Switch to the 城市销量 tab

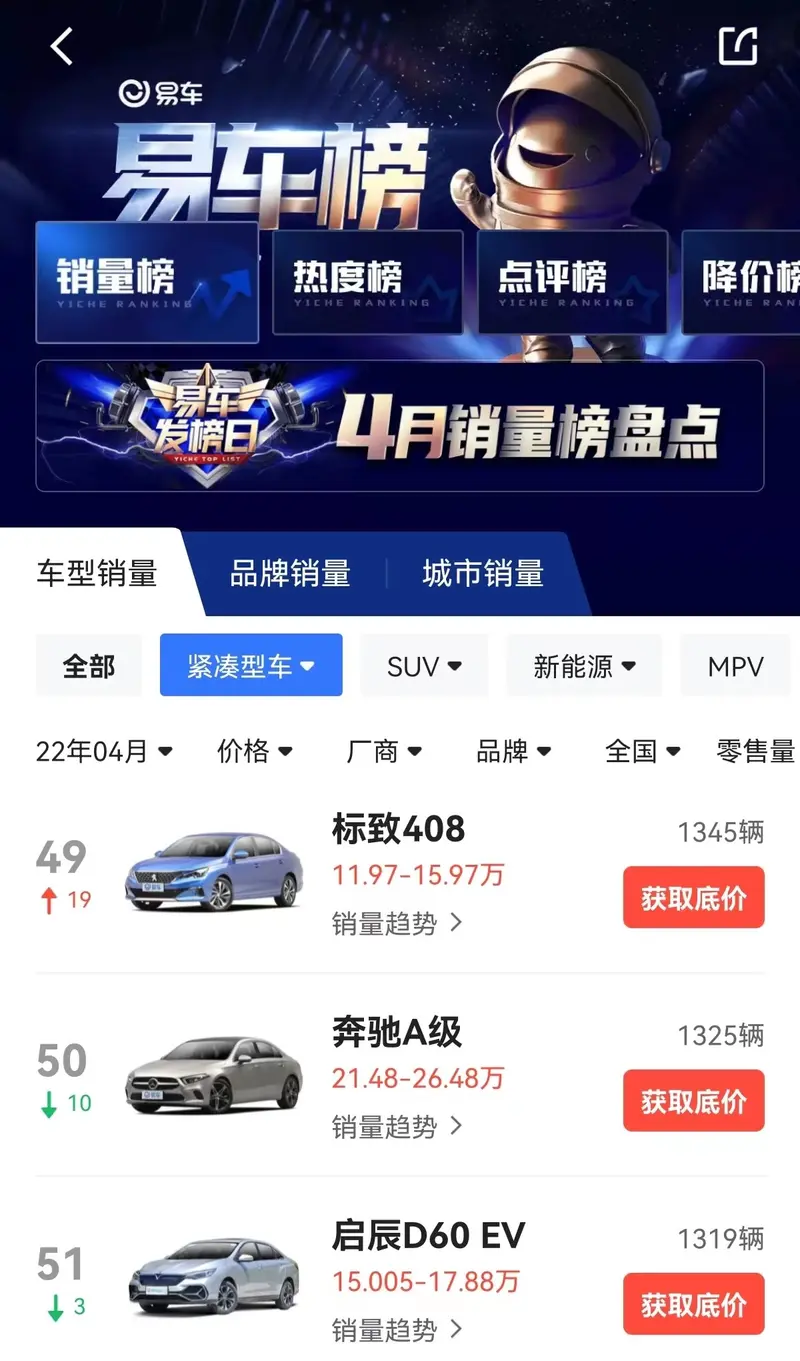483,573
